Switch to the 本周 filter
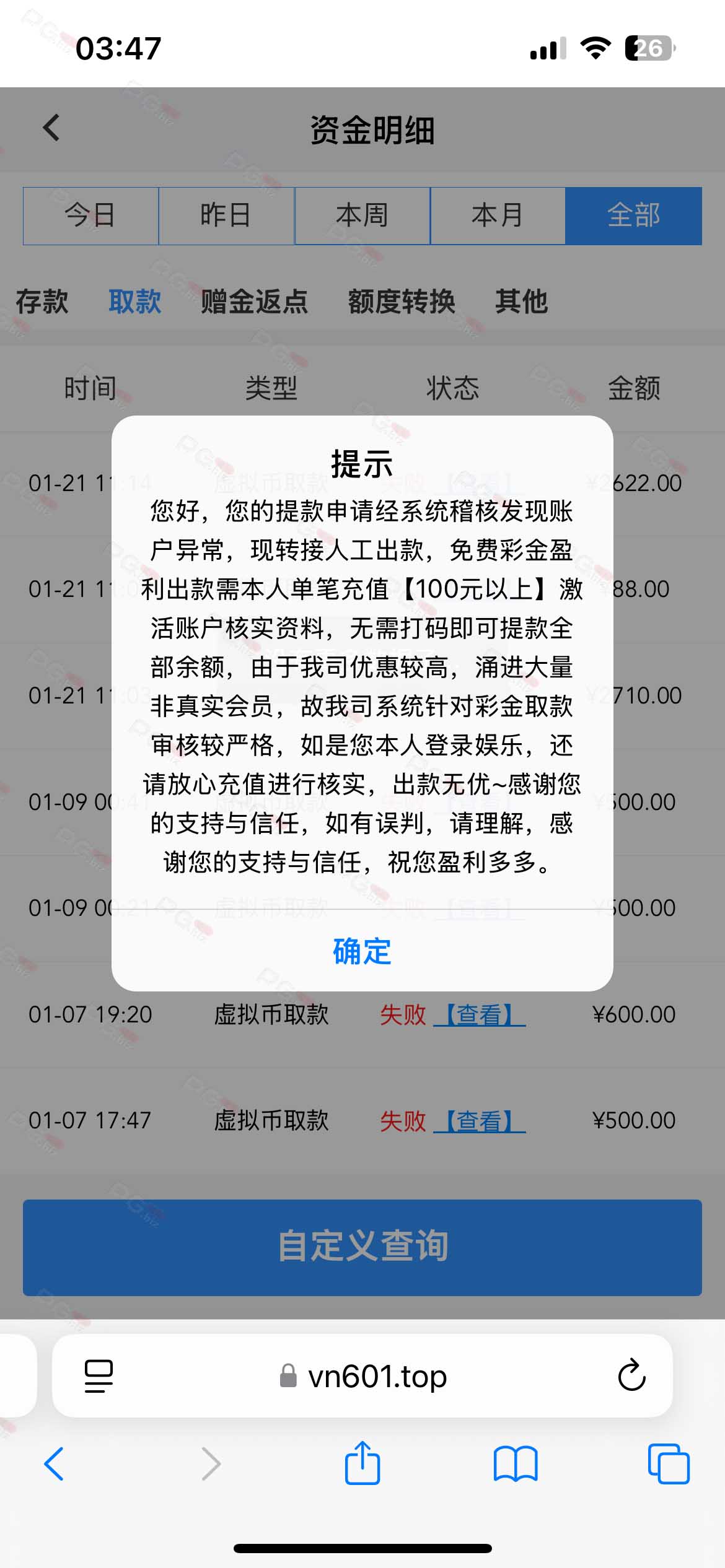The height and width of the screenshot is (1568, 725). pyautogui.click(x=362, y=216)
